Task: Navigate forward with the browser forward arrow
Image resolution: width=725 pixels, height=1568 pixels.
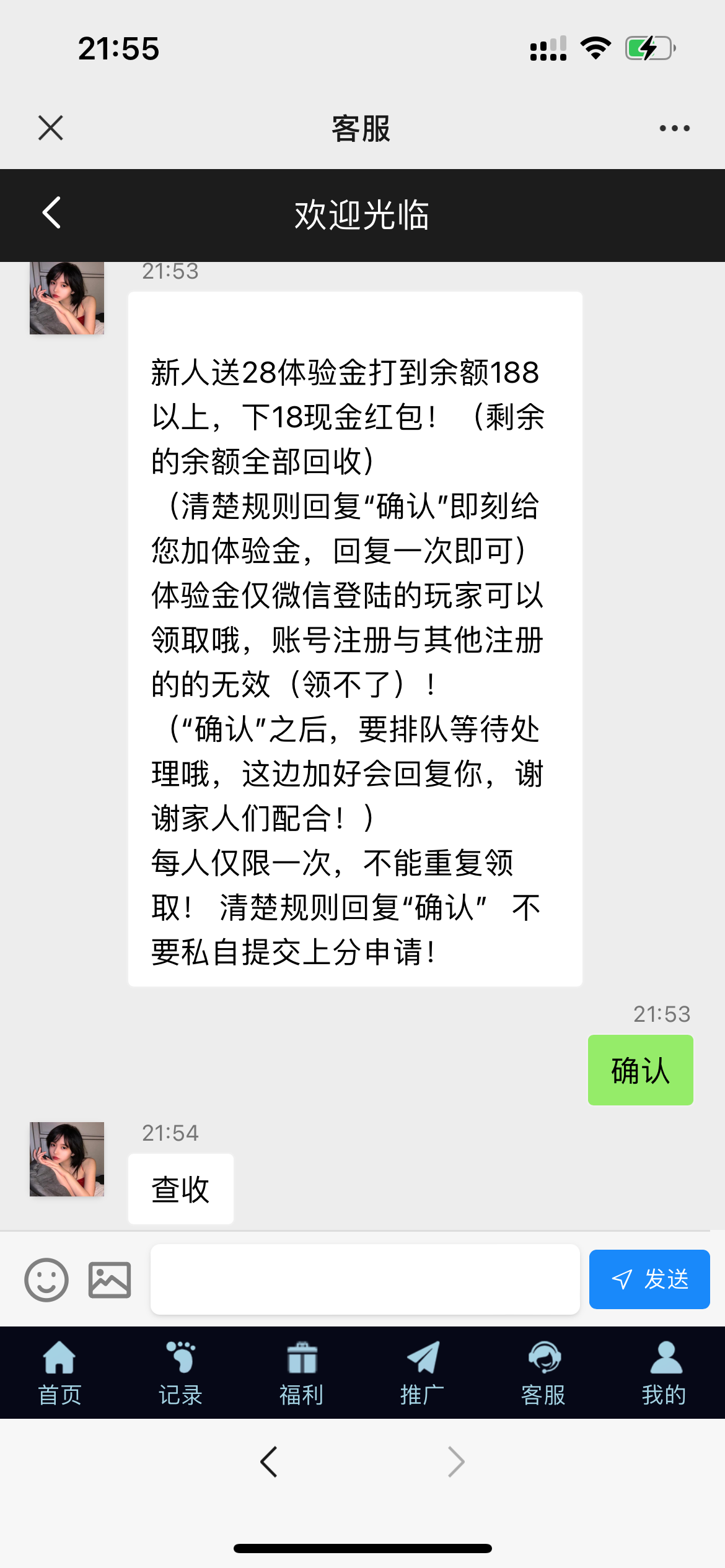Action: pyautogui.click(x=456, y=1462)
